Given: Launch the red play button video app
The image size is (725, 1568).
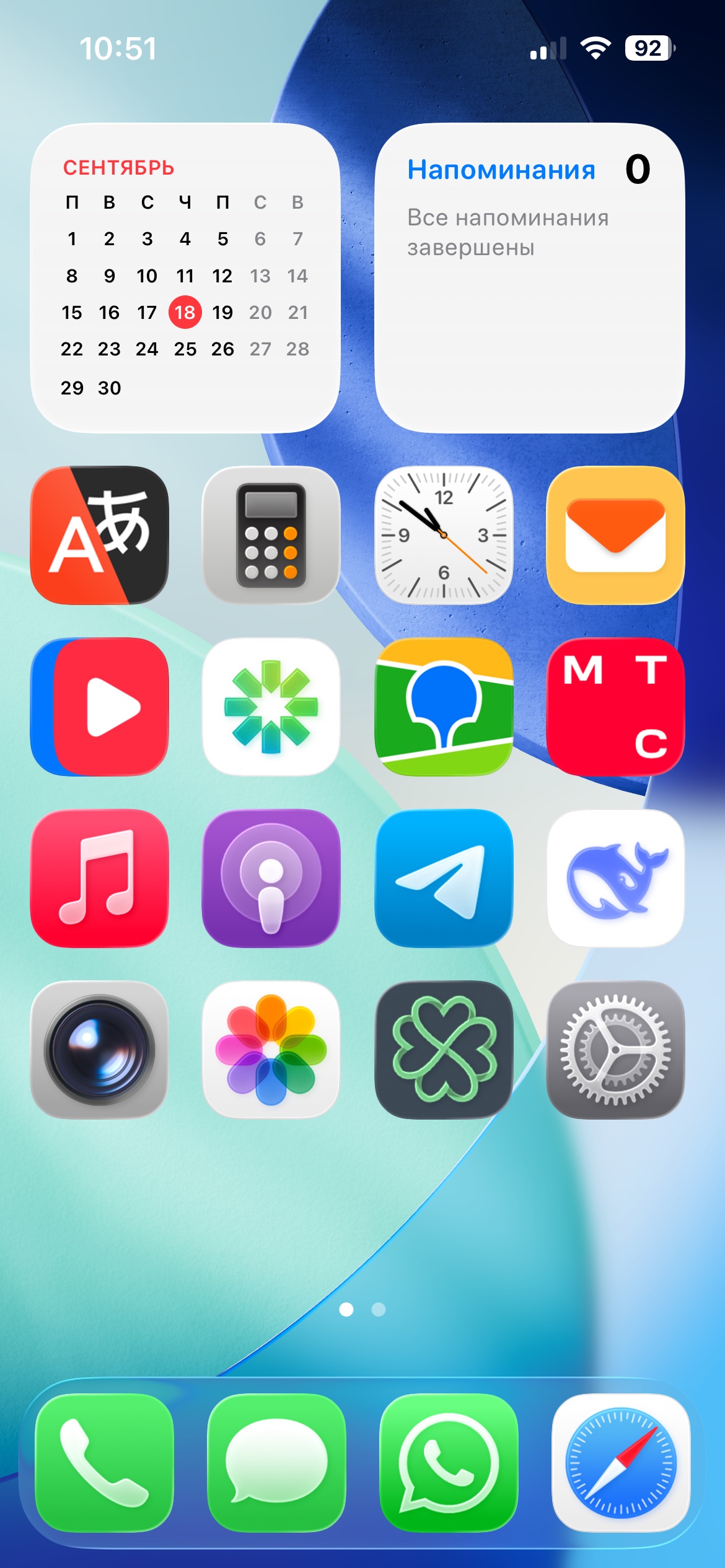Looking at the screenshot, I should pyautogui.click(x=99, y=707).
